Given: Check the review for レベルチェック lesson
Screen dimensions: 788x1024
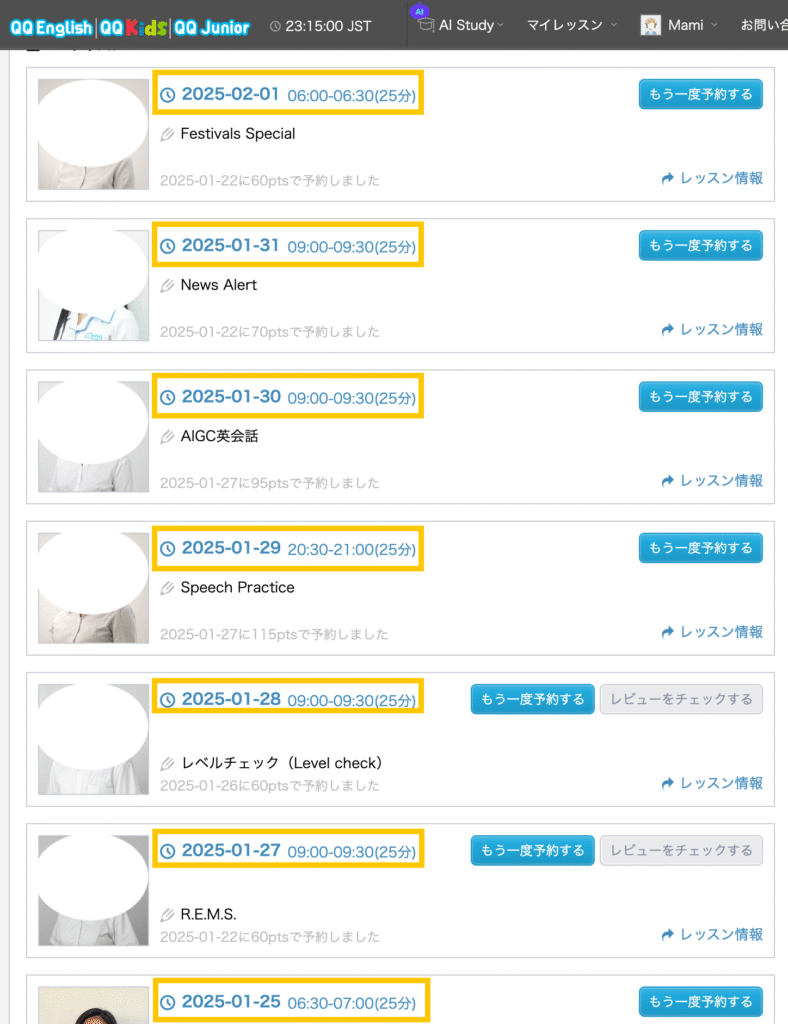Looking at the screenshot, I should tap(681, 699).
